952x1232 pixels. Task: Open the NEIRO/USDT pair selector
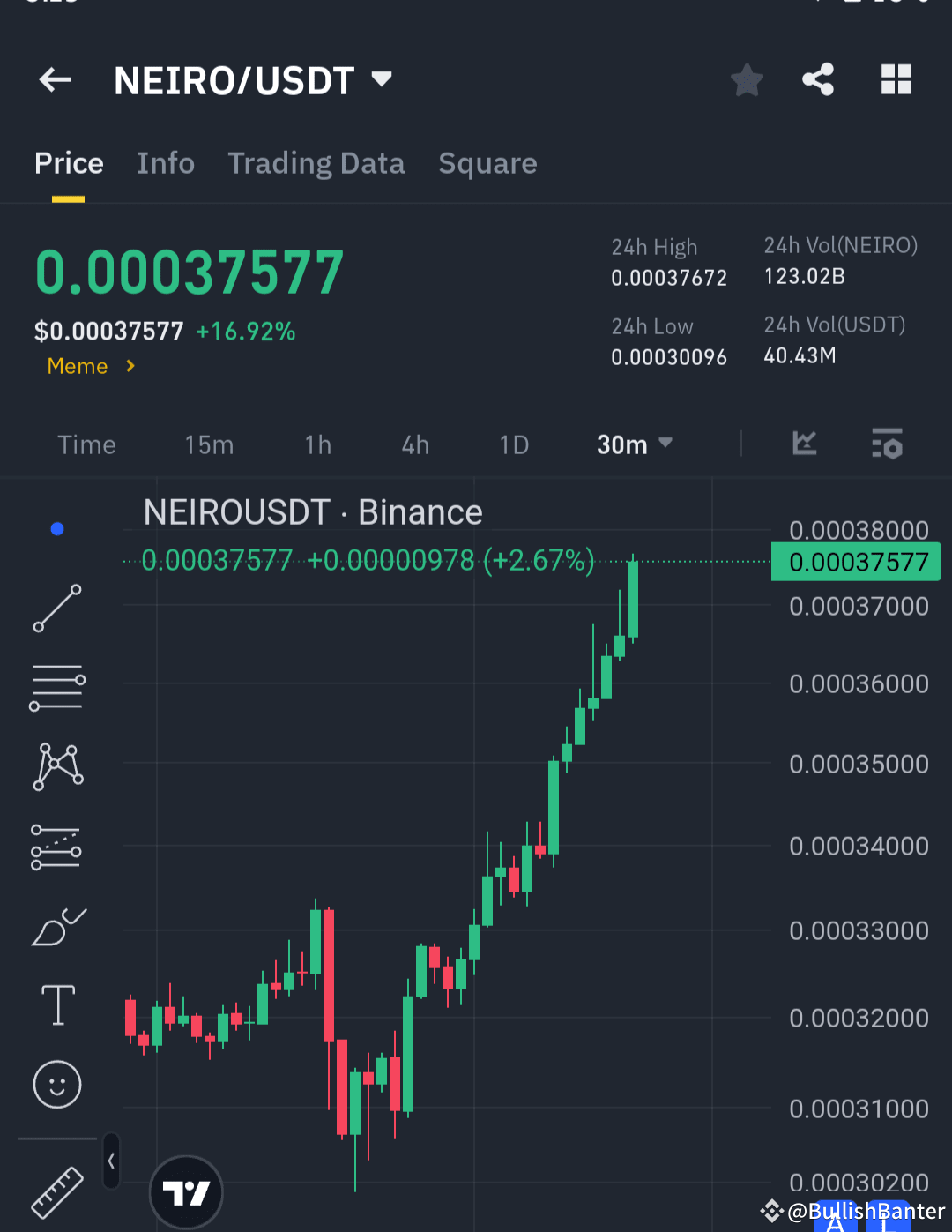point(254,79)
